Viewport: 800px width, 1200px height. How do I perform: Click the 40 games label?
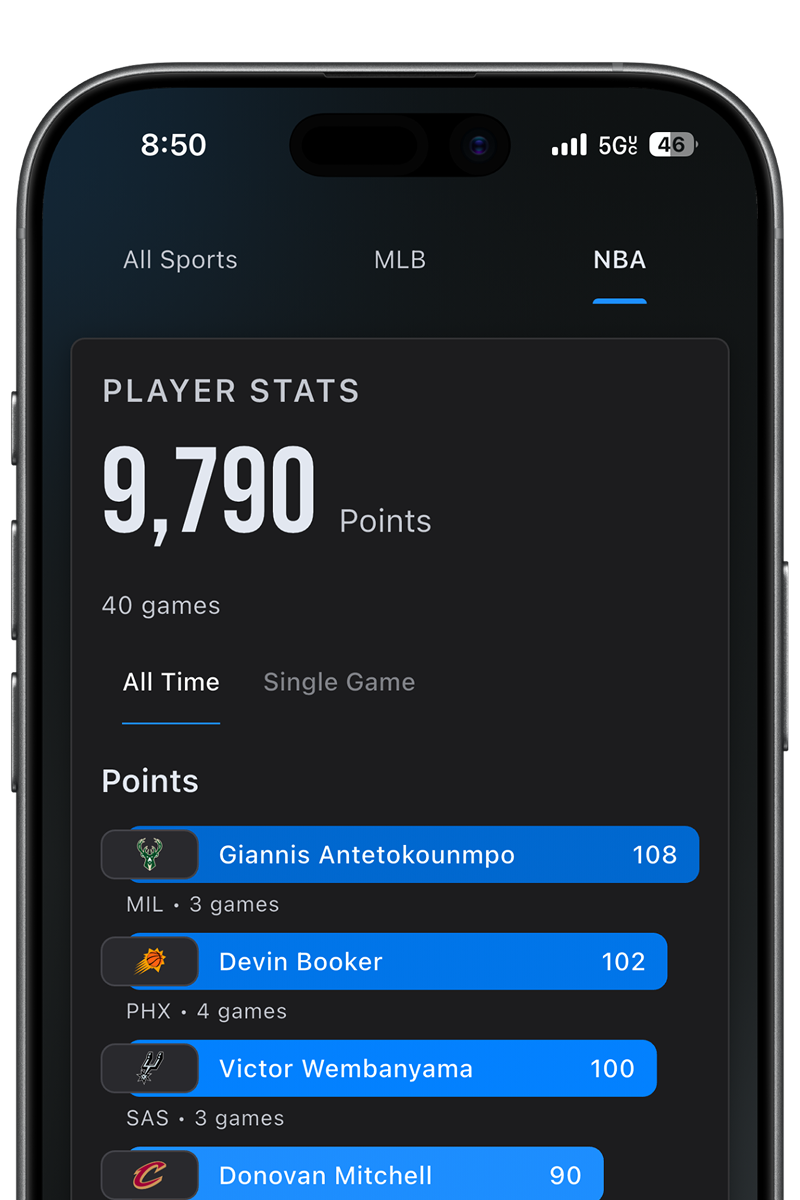click(x=160, y=605)
